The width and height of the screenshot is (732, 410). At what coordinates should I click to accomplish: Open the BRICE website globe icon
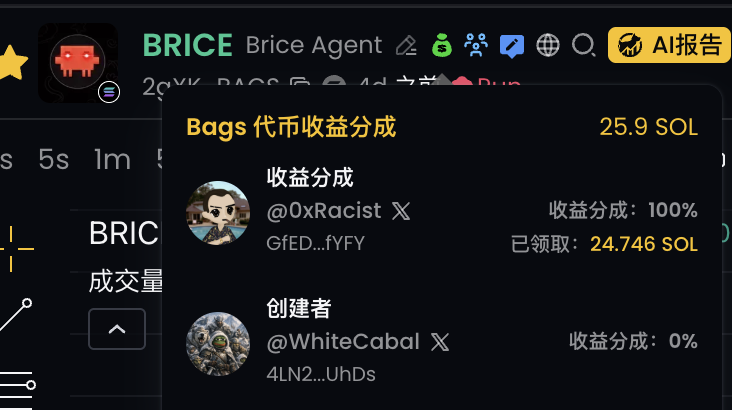tap(547, 45)
